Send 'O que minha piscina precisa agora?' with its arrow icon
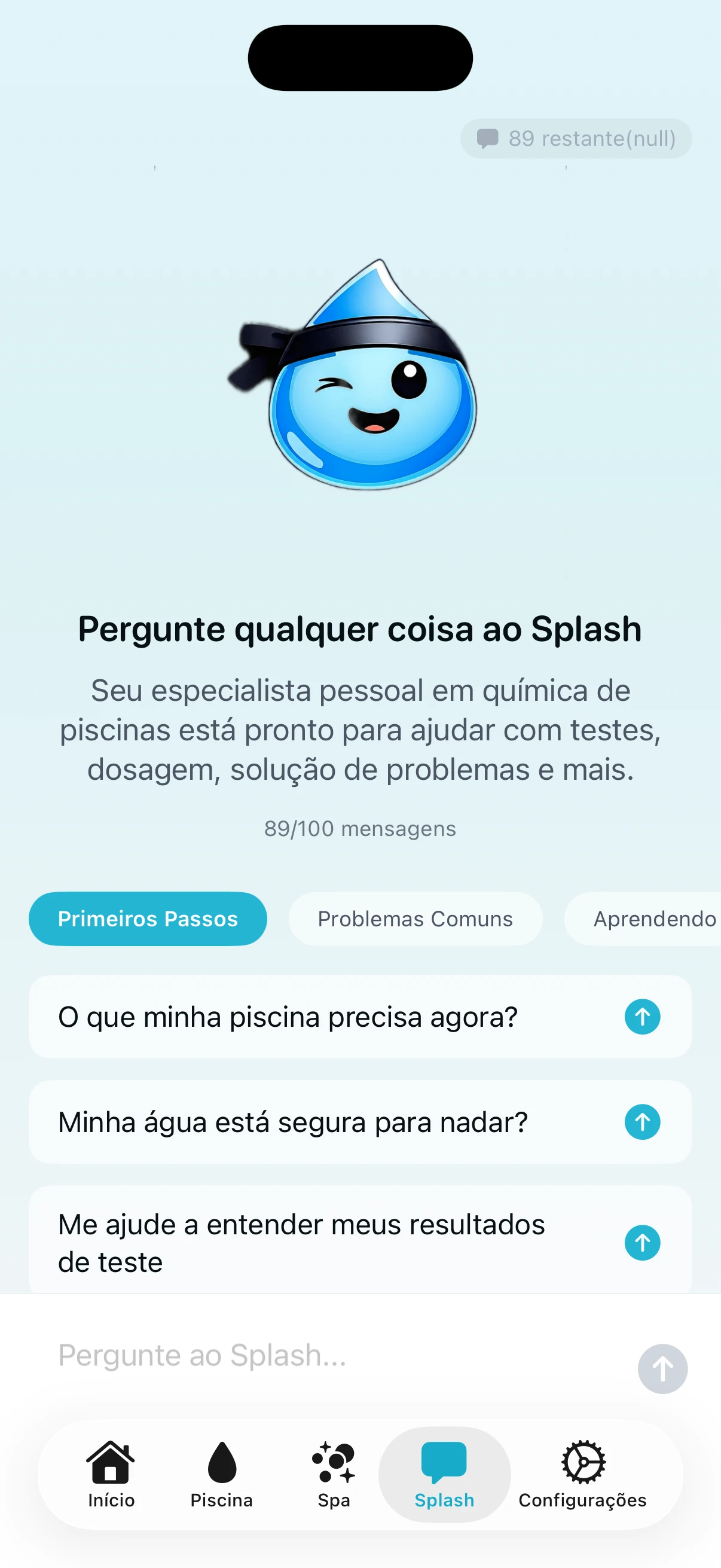Image resolution: width=721 pixels, height=1568 pixels. pos(642,1017)
